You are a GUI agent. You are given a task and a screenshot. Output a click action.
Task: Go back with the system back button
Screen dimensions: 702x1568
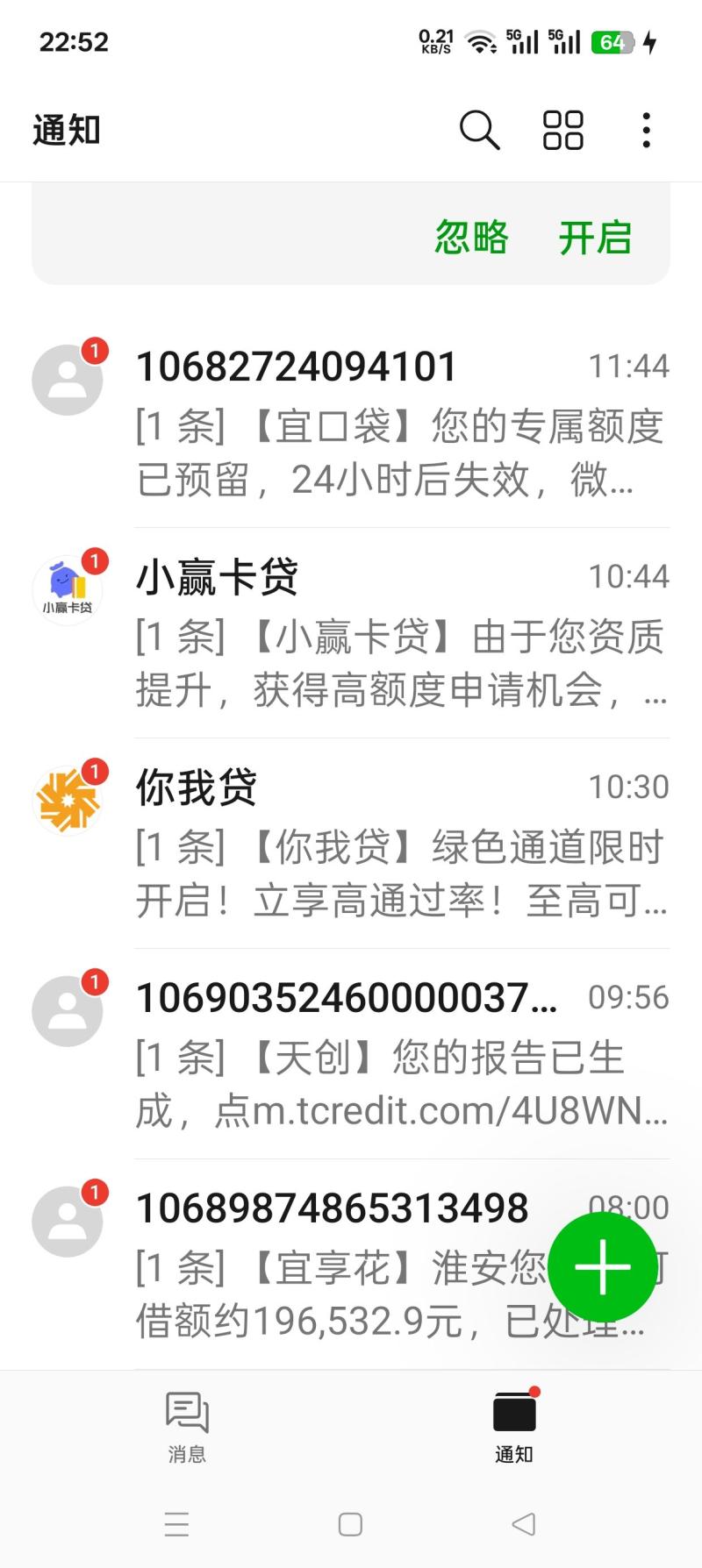pos(524,1524)
